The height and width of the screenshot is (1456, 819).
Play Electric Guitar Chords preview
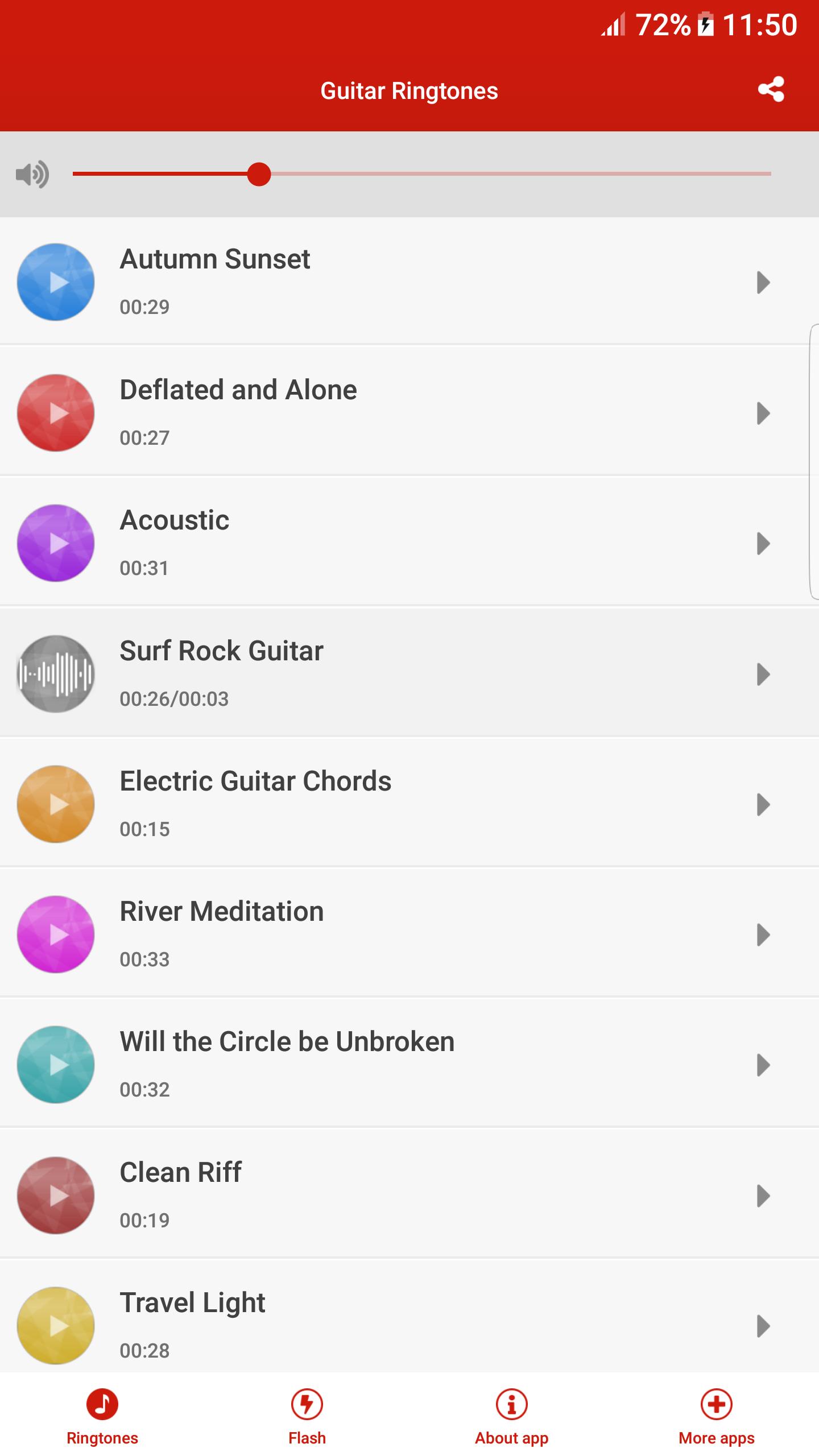(56, 804)
